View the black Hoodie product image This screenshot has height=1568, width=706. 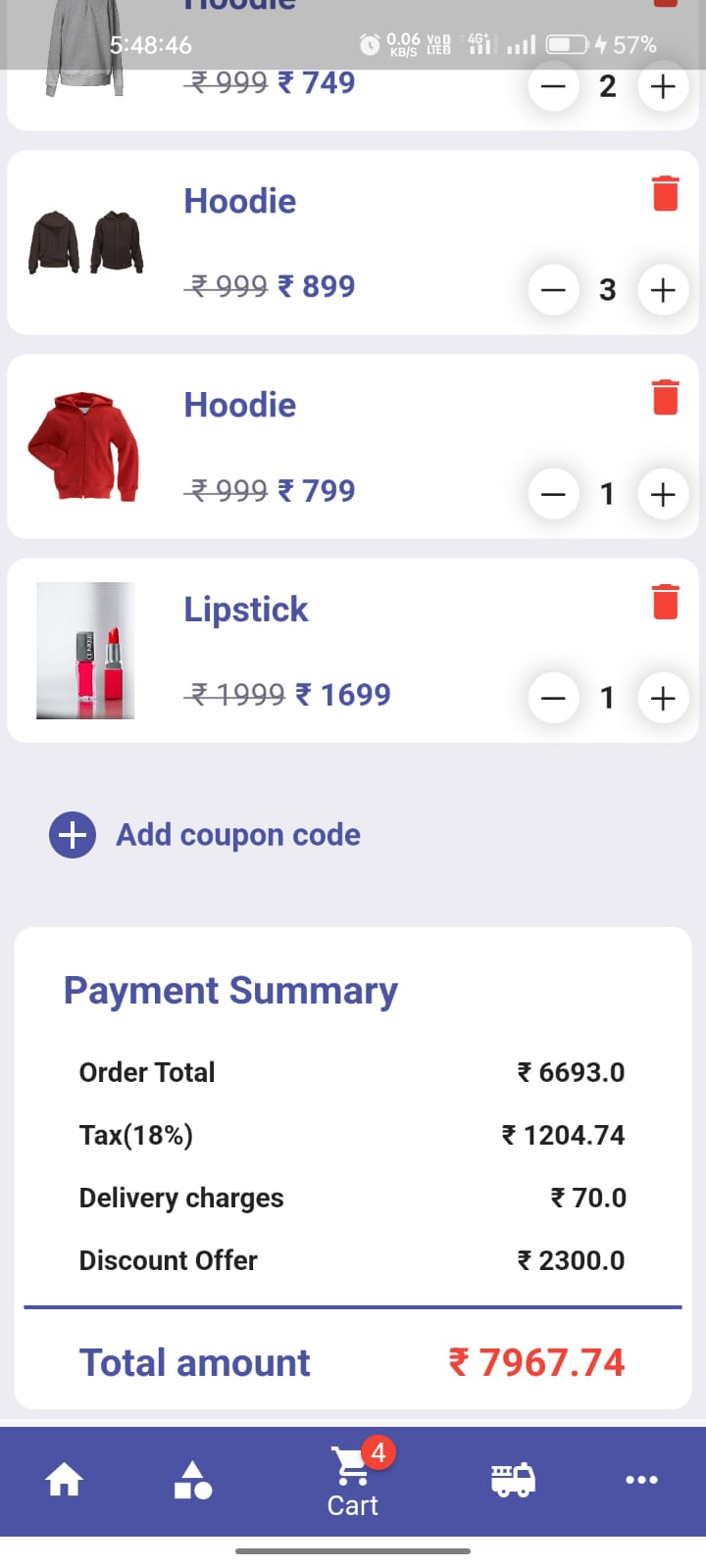click(85, 242)
